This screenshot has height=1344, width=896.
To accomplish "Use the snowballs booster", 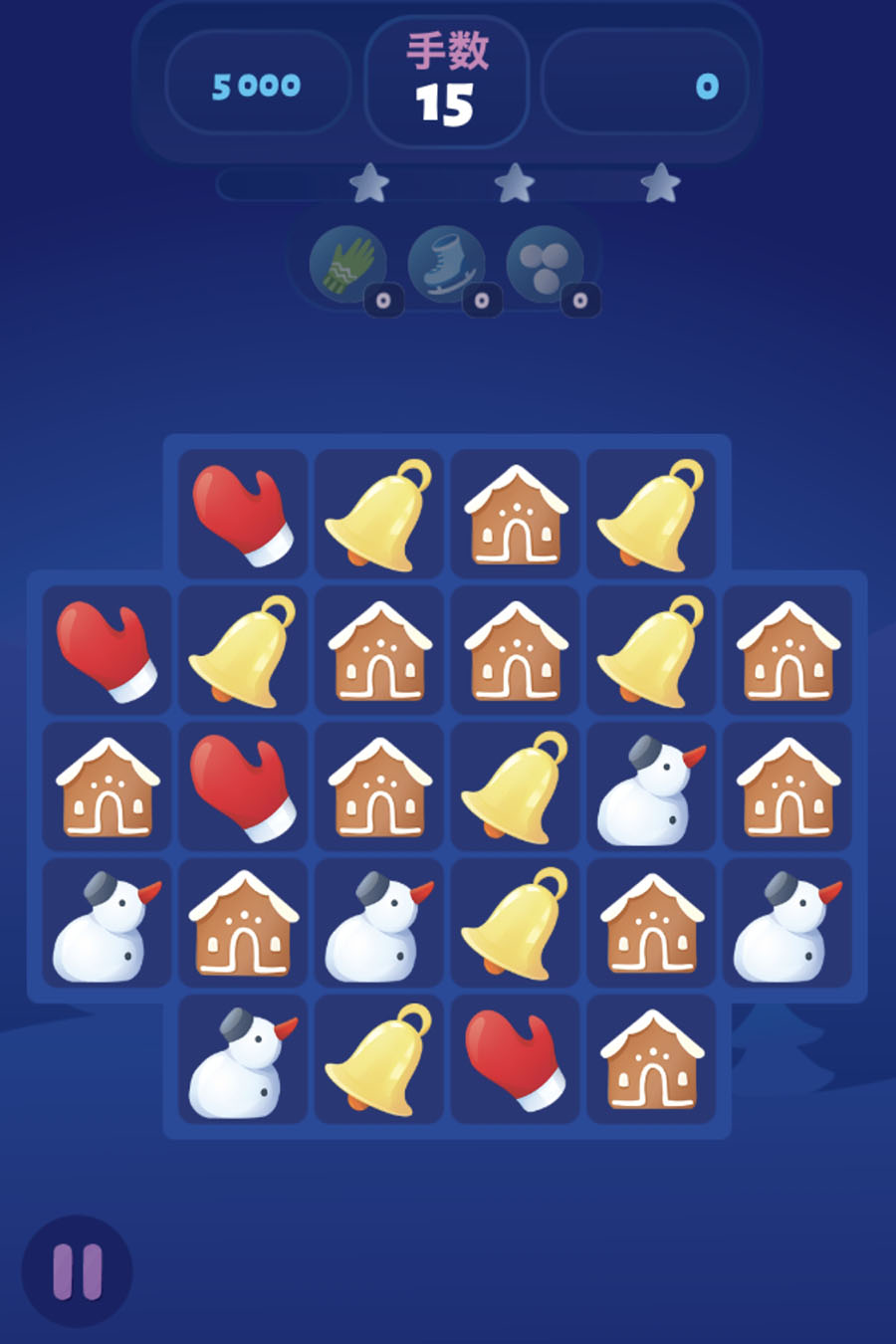I will point(545,265).
